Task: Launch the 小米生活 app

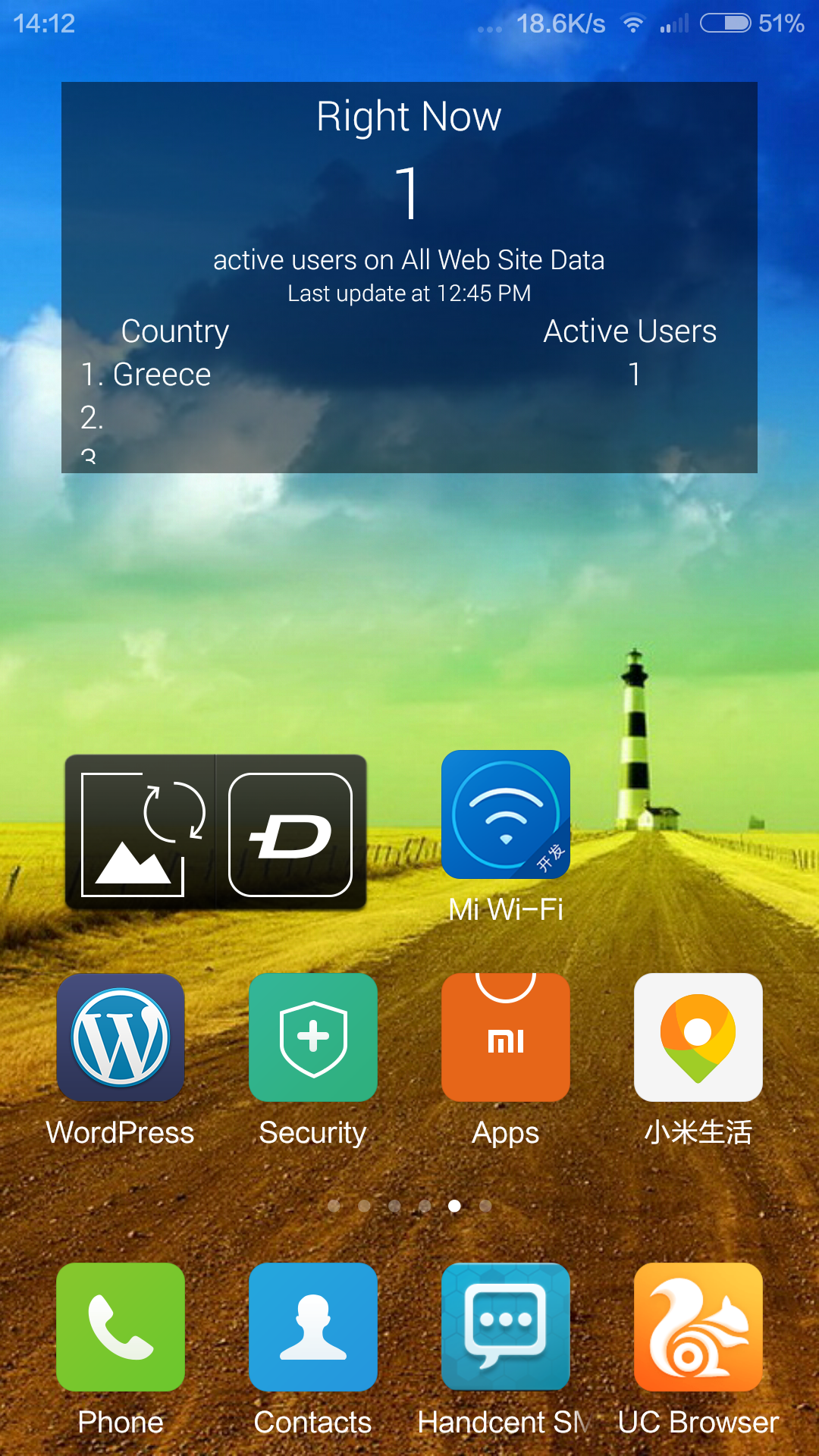Action: 698,1037
